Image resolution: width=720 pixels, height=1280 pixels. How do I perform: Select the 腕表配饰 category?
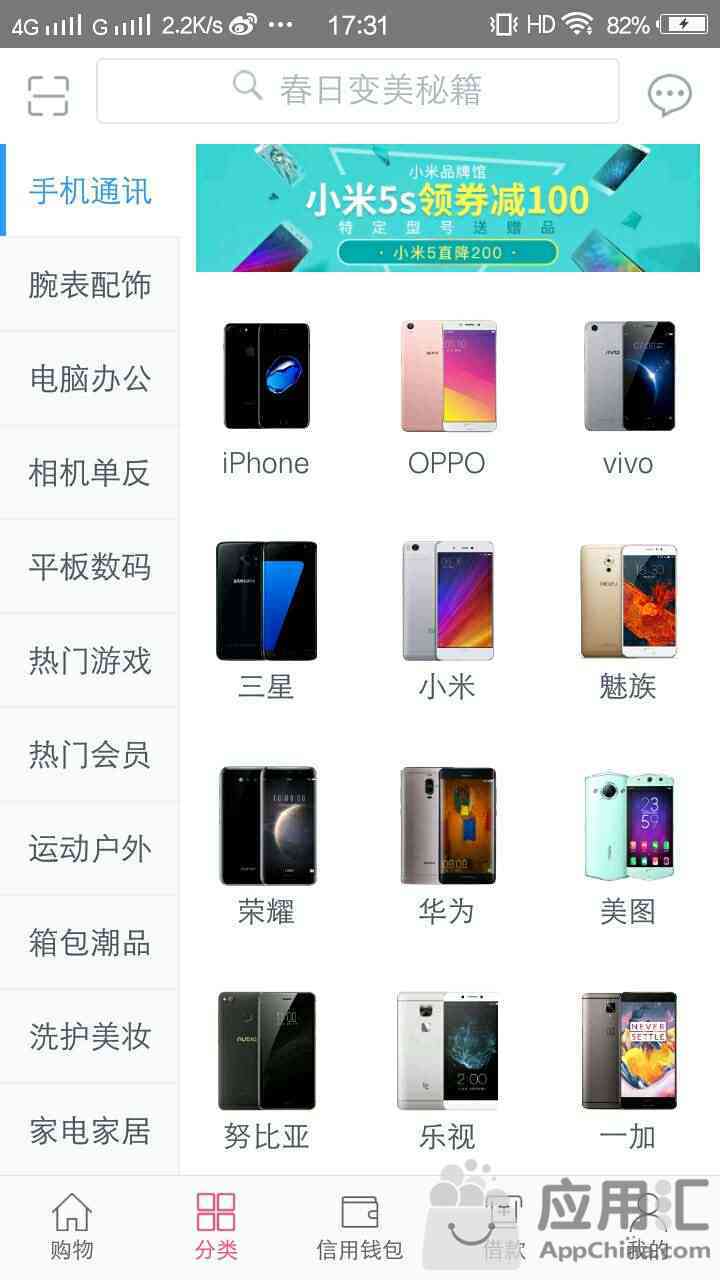pyautogui.click(x=90, y=285)
